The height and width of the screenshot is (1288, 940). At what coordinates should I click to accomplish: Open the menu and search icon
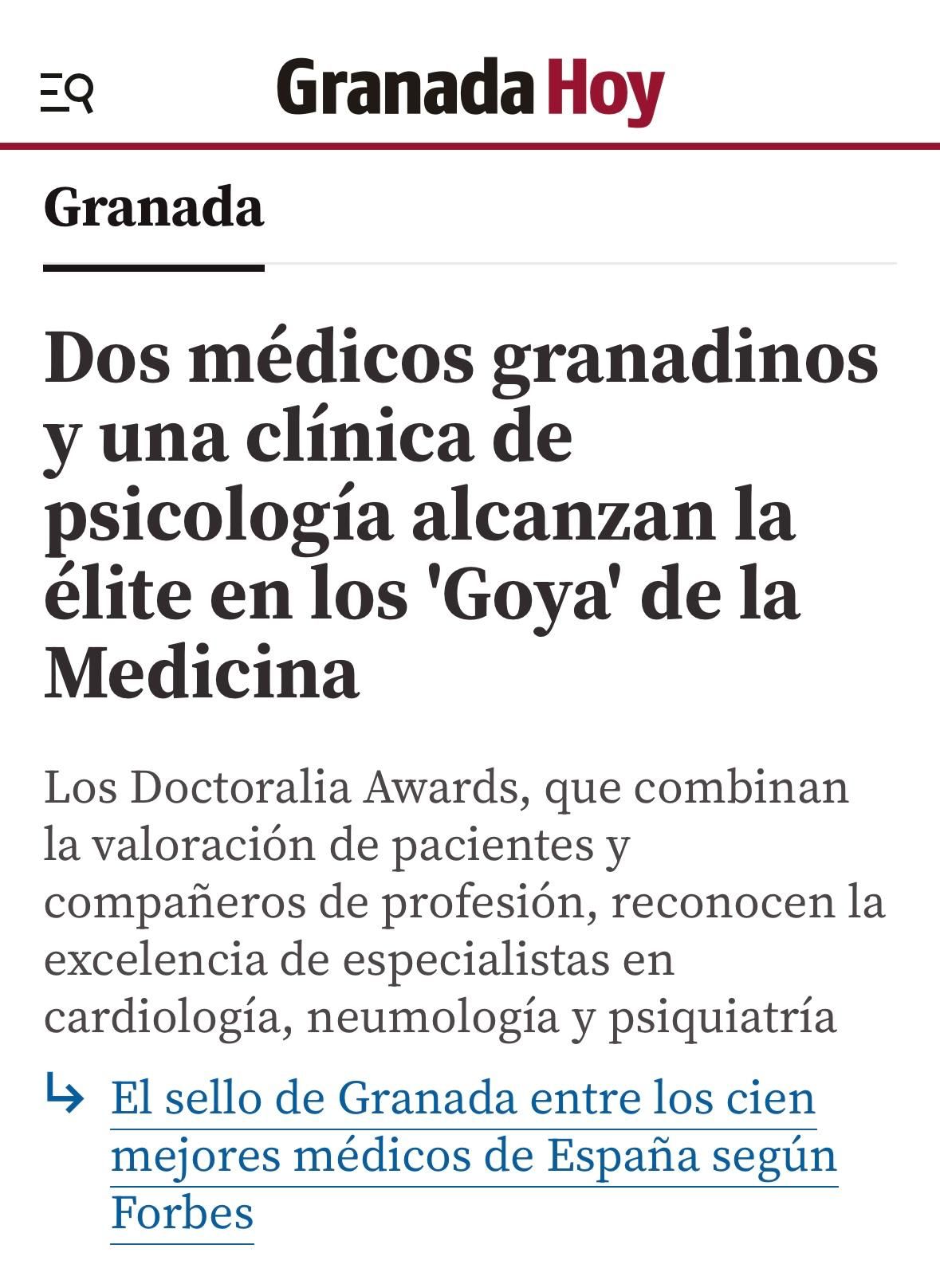pyautogui.click(x=67, y=92)
